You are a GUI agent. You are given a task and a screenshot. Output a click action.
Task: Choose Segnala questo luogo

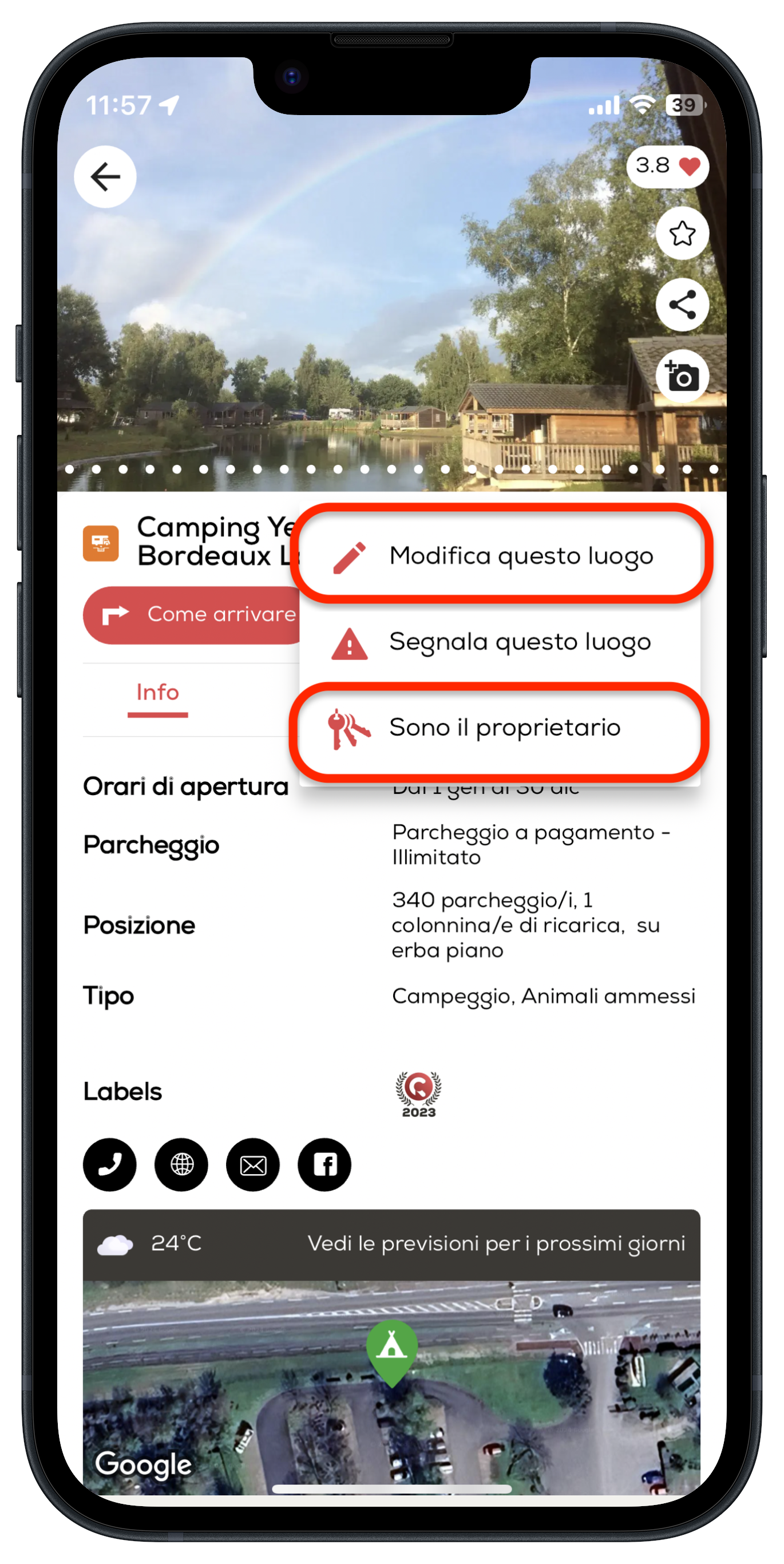(x=500, y=642)
